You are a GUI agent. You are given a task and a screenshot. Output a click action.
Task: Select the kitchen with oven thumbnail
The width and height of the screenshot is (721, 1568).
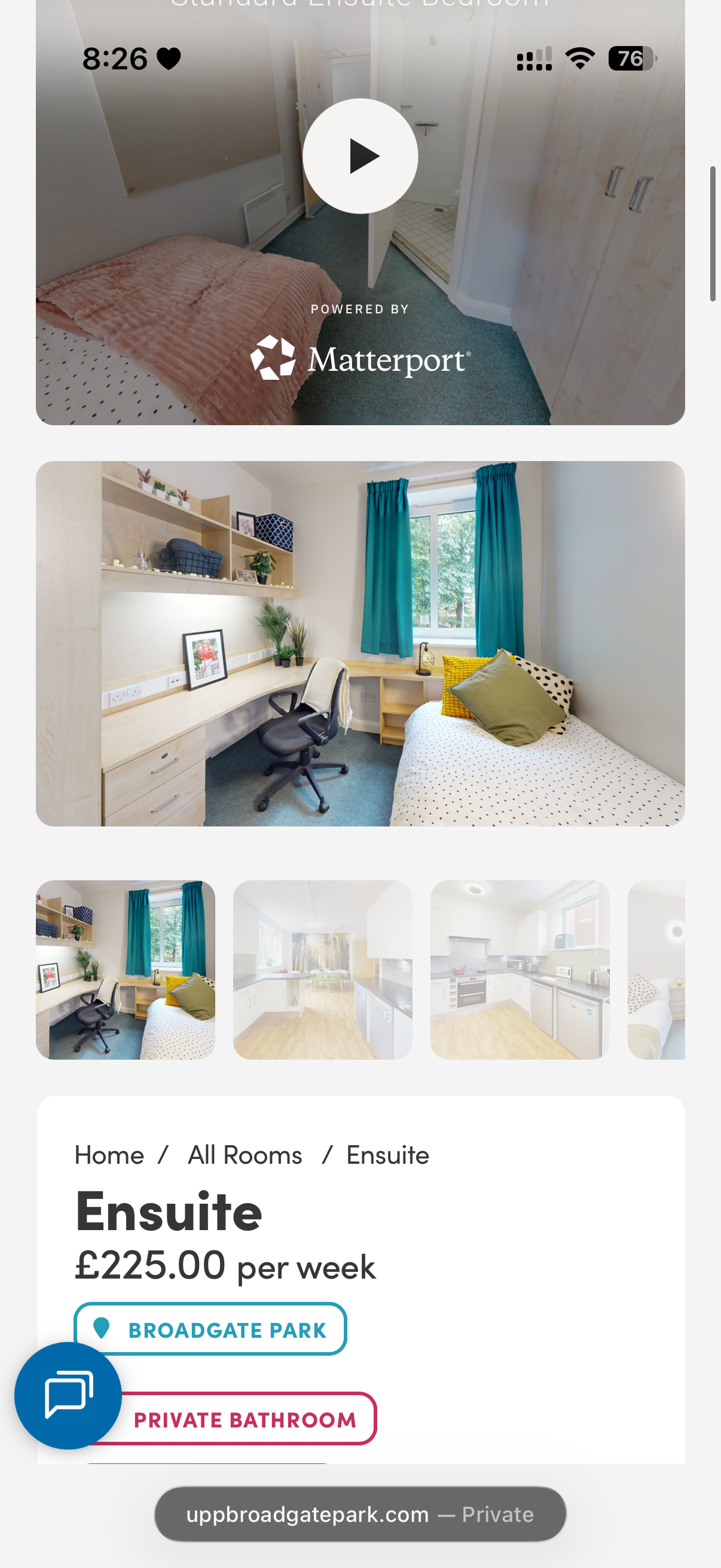520,969
